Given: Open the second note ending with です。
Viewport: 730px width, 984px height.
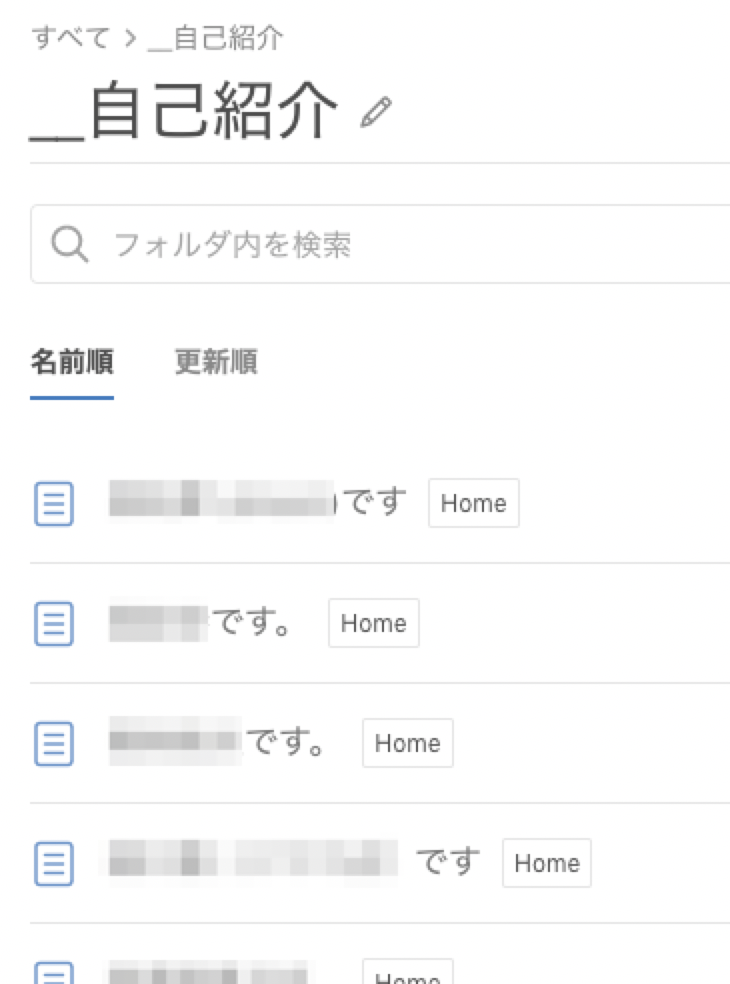Looking at the screenshot, I should point(200,623).
